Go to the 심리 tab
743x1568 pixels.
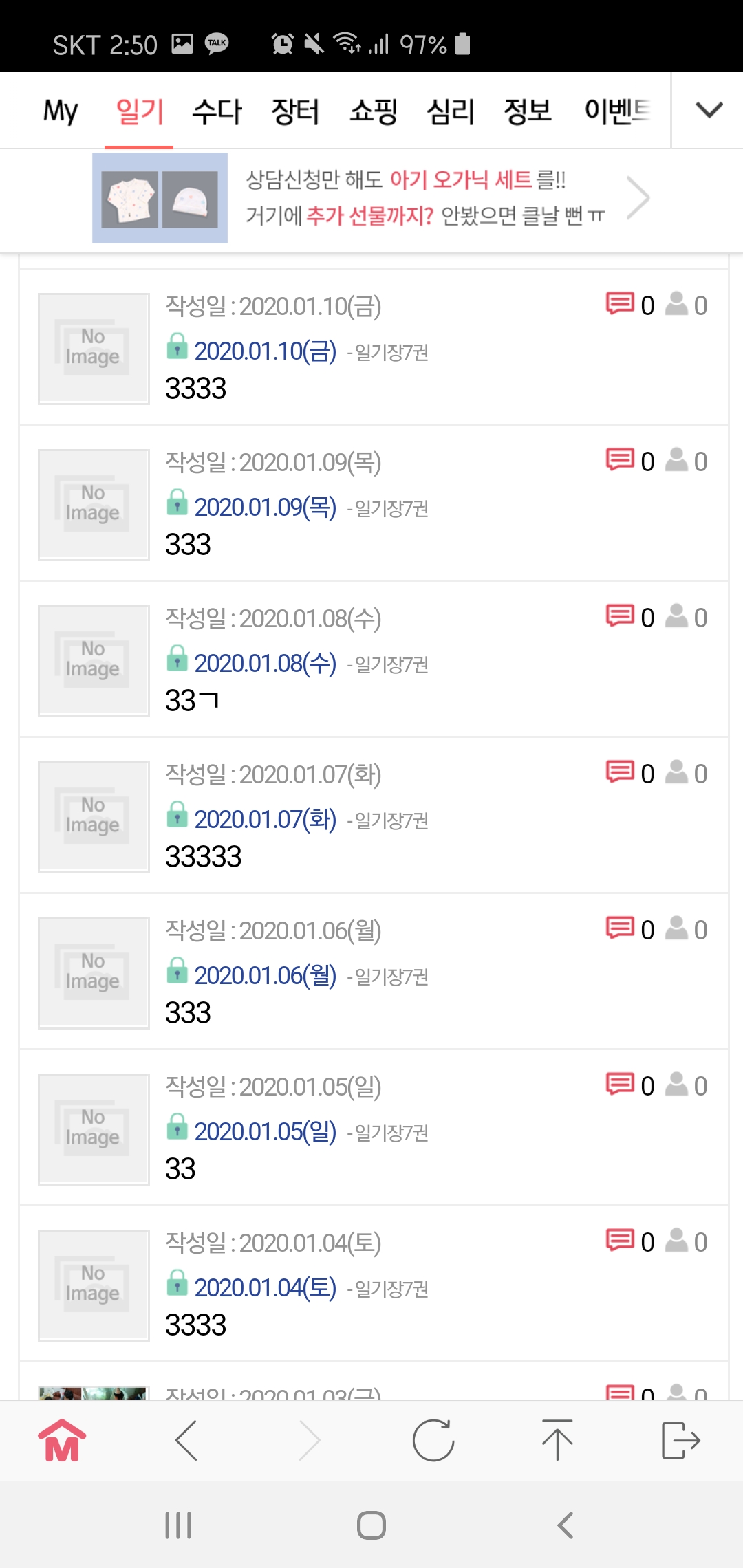[x=451, y=111]
